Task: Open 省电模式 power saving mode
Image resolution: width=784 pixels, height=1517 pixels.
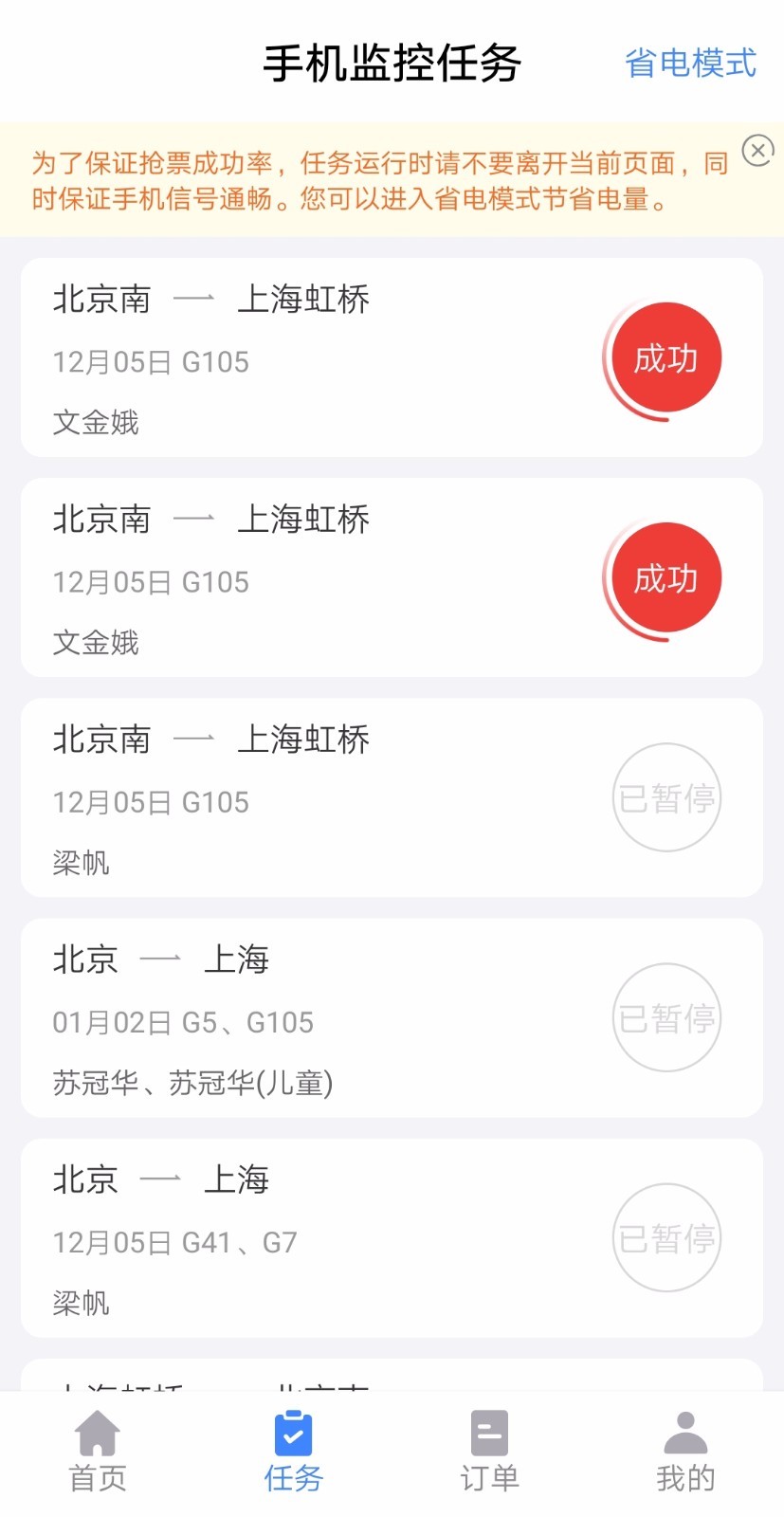Action: click(x=689, y=63)
